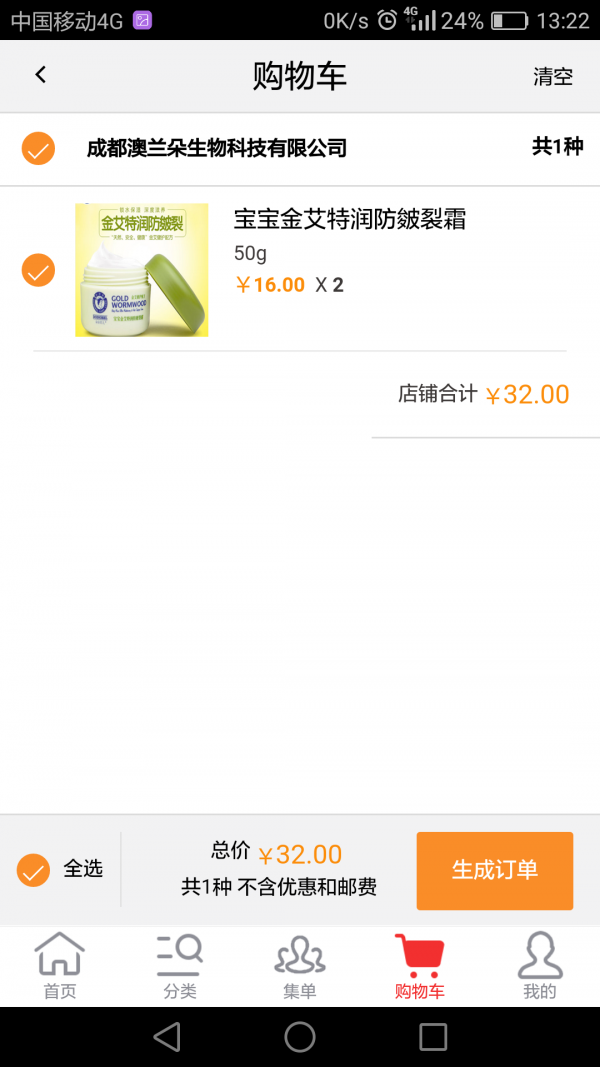The image size is (600, 1067).
Task: Tap 生成订单 to create the order
Action: pos(494,870)
